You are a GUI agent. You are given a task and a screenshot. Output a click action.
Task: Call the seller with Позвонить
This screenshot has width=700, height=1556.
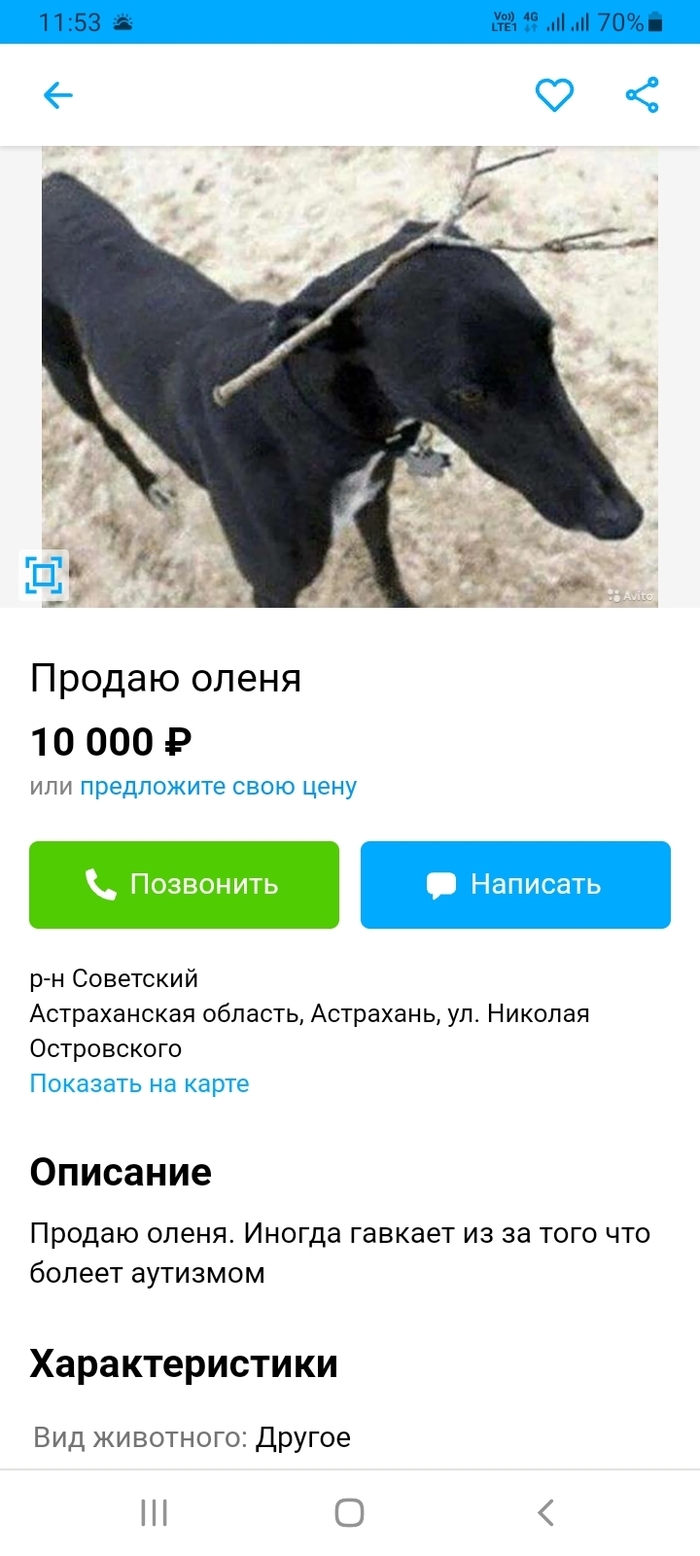(184, 885)
